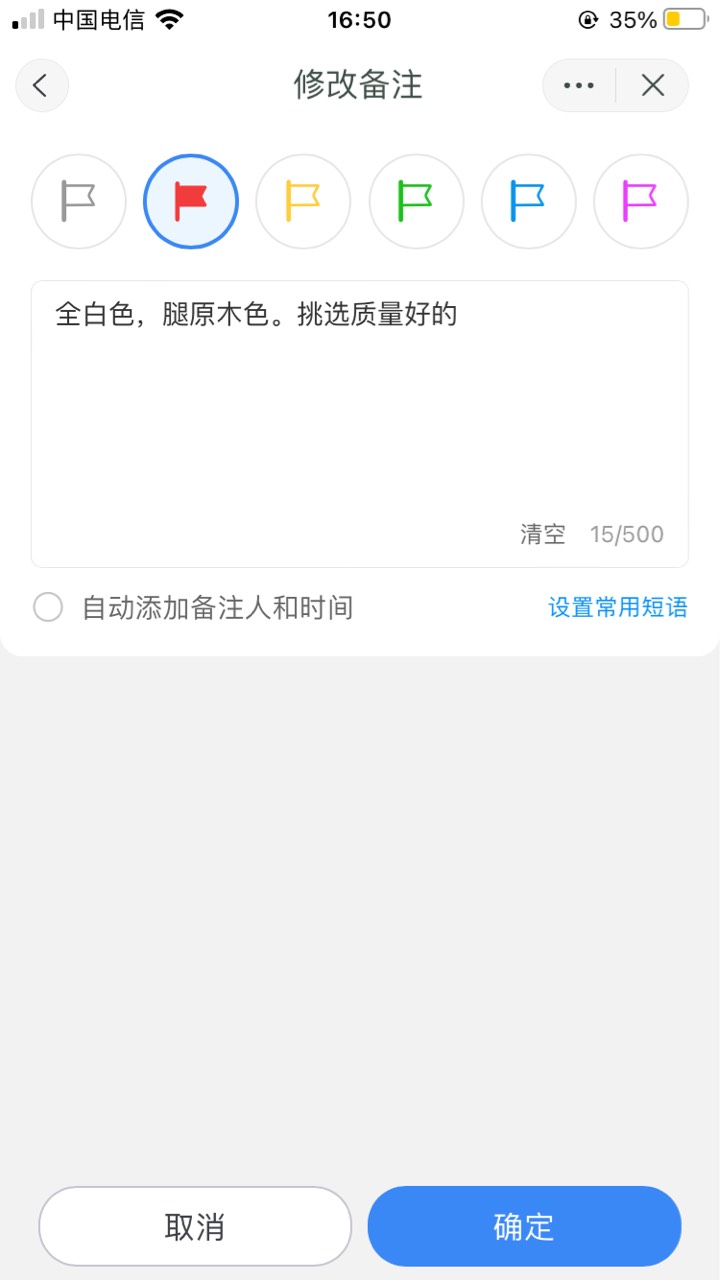Choose the yellow flag marker
Viewport: 720px width, 1280px height.
point(303,201)
